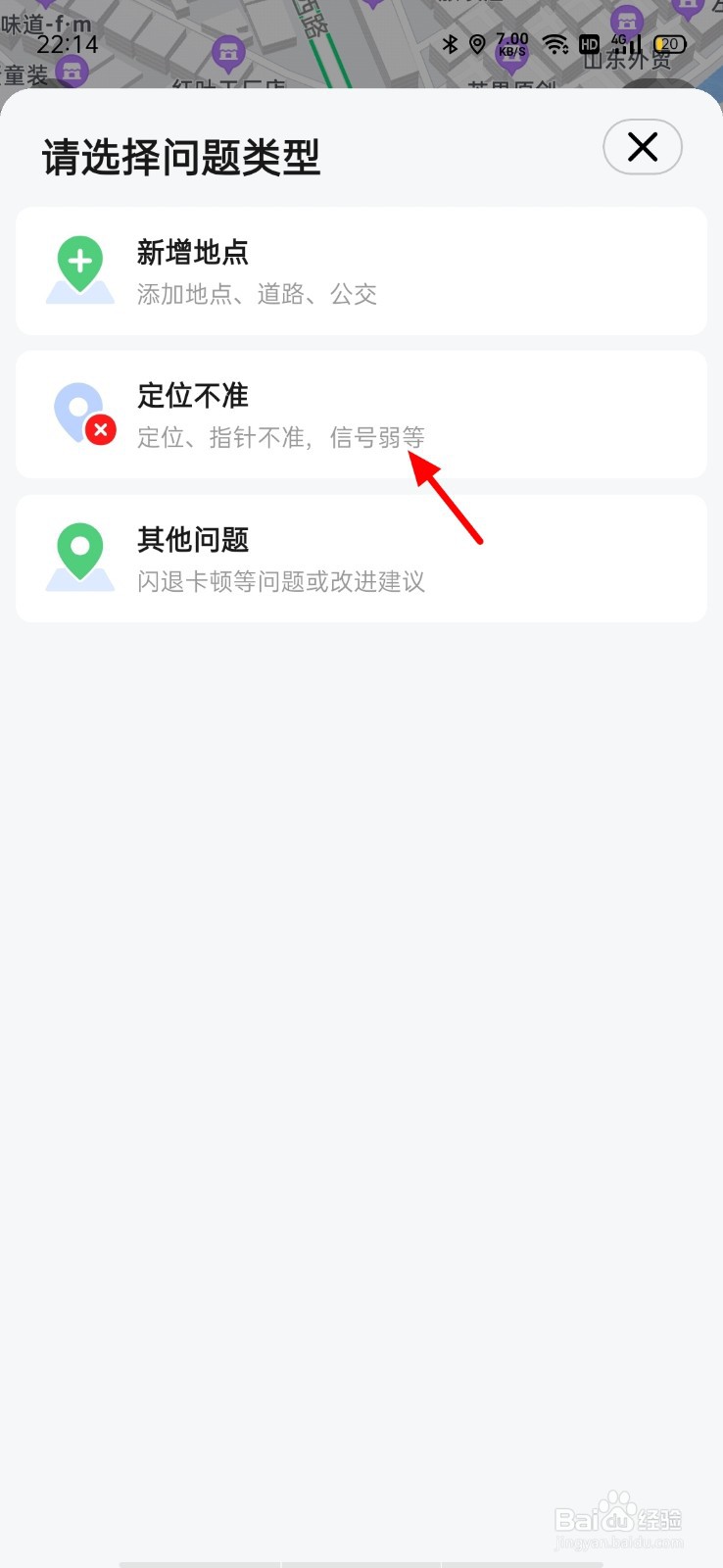This screenshot has width=723, height=1568.
Task: Click the blue pin icon with red X
Action: click(79, 412)
